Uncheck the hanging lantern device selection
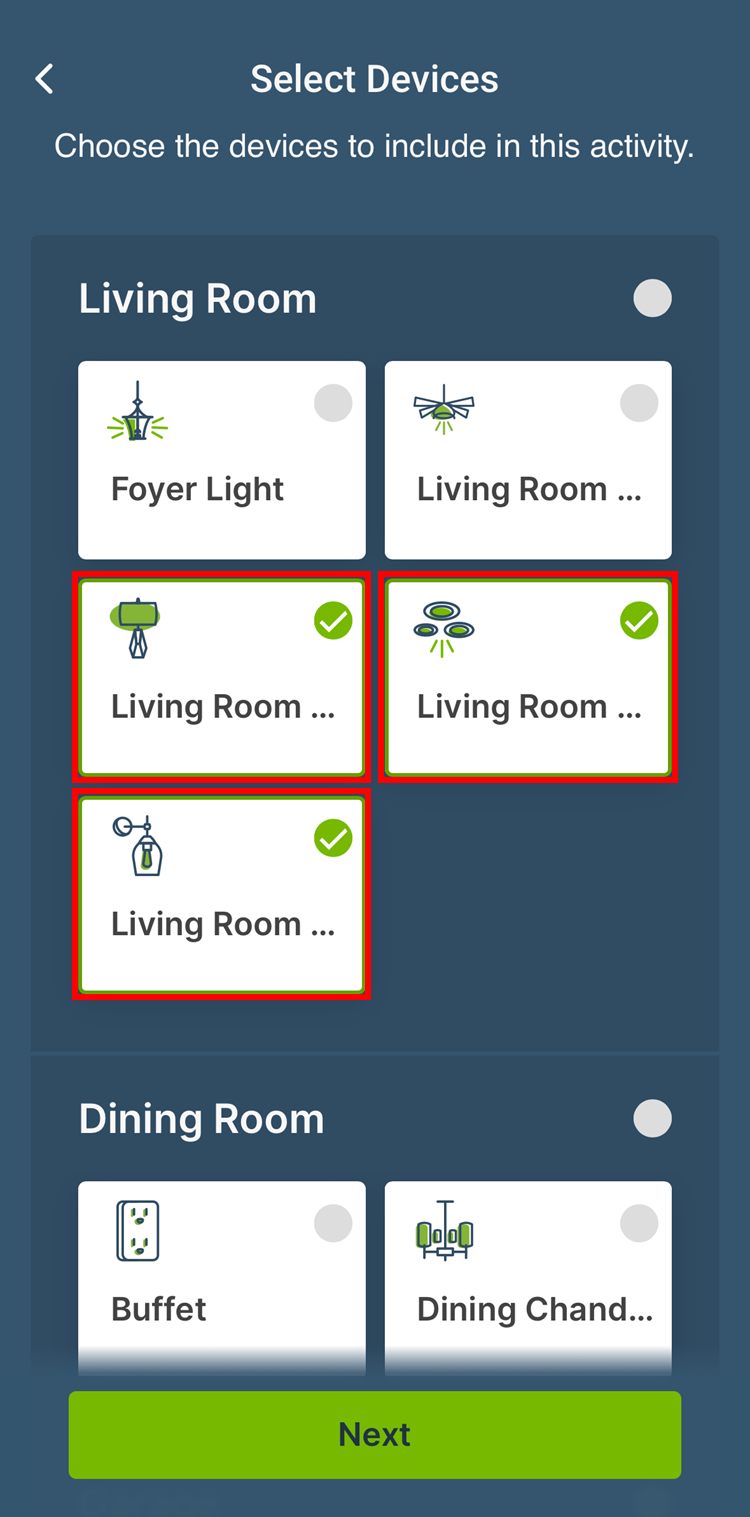Image resolution: width=750 pixels, height=1517 pixels. point(333,839)
